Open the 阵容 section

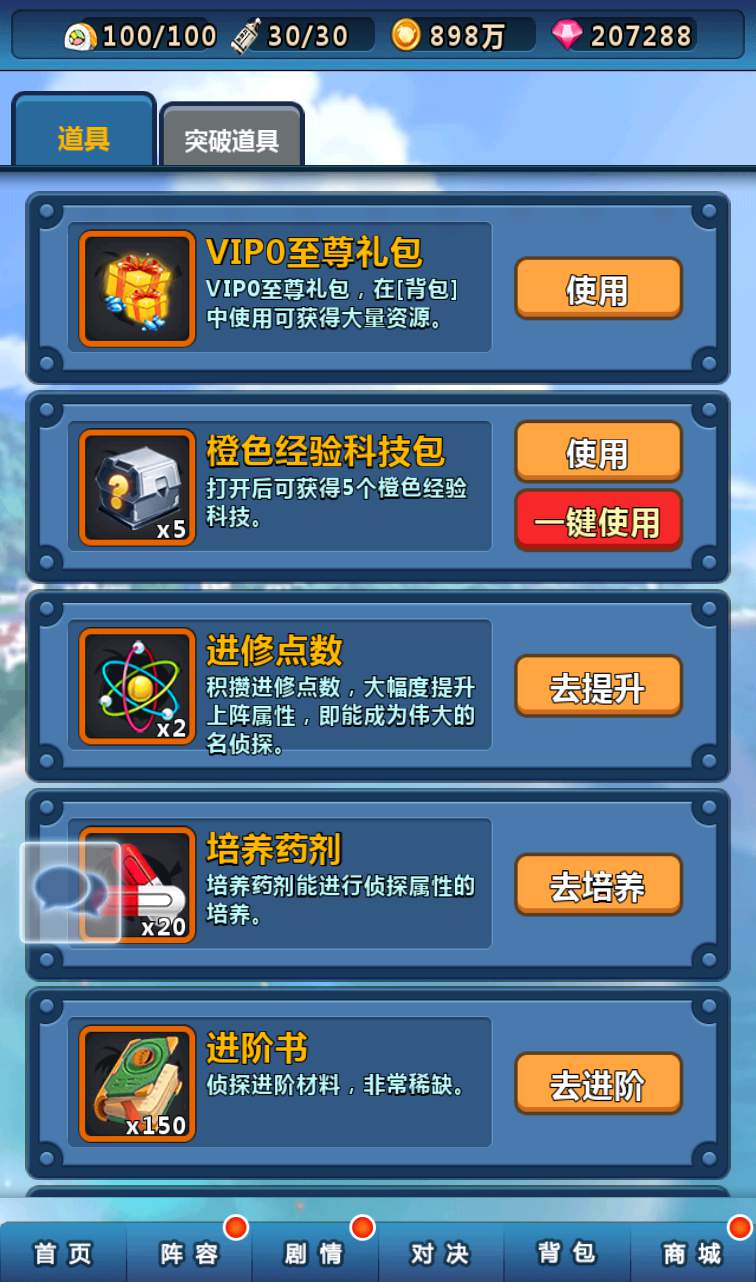[189, 1252]
